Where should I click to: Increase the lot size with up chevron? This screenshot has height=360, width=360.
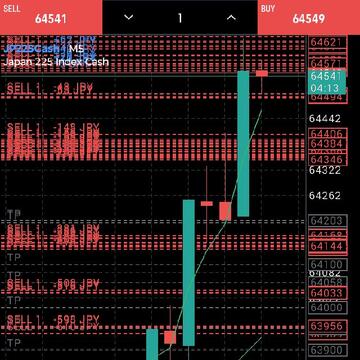tap(231, 17)
